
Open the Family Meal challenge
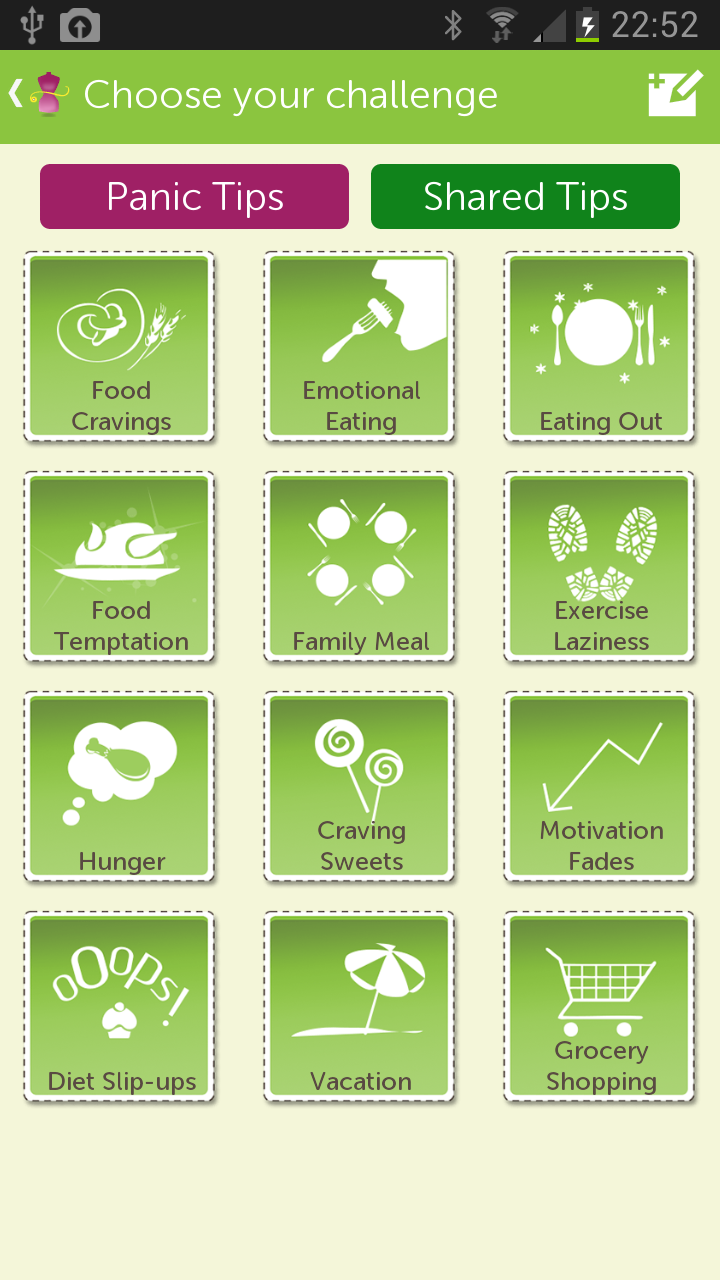[360, 567]
